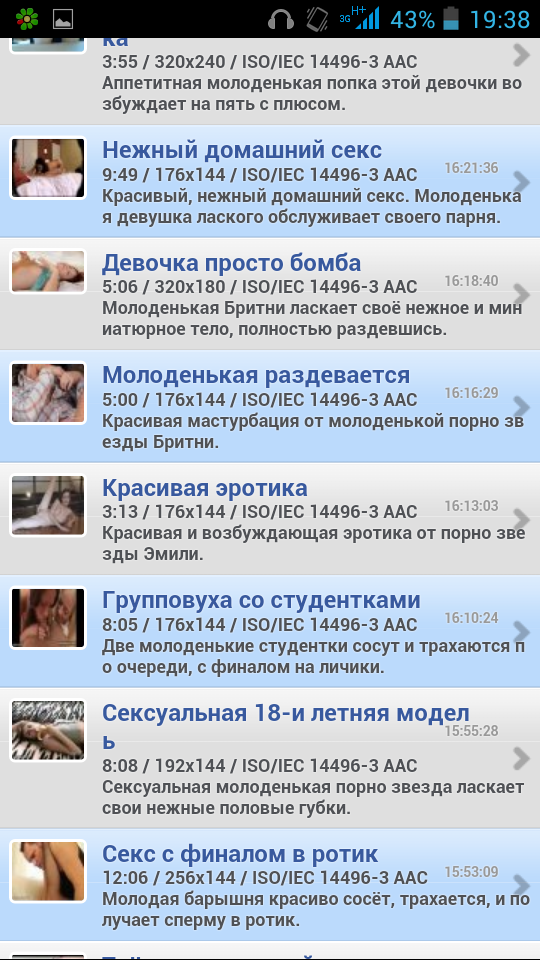Tap the thumbnail beside 'Групповуха со студентками'
540x960 pixels.
(x=48, y=618)
